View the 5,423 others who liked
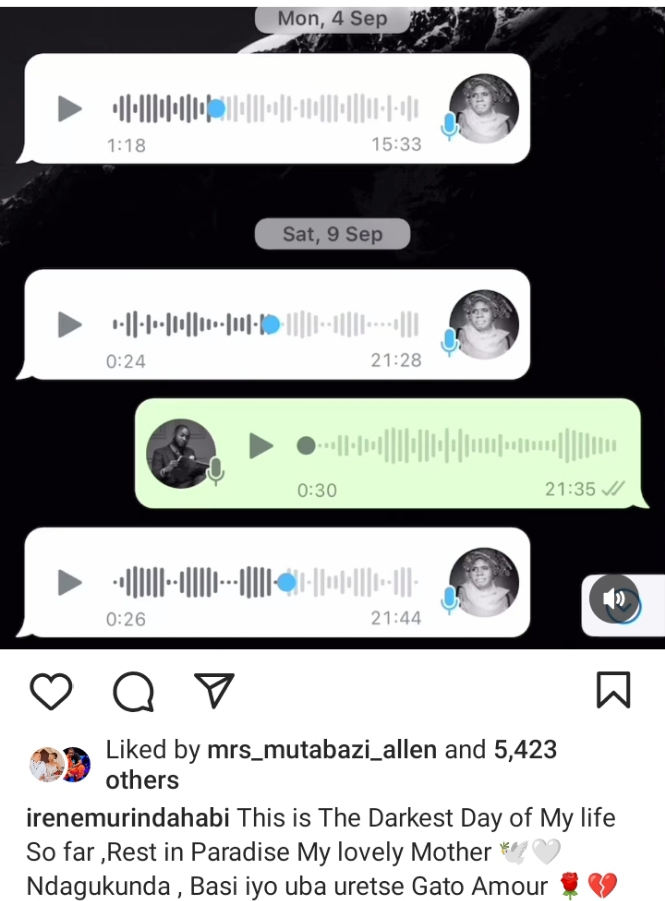665x901 pixels. pos(142,780)
